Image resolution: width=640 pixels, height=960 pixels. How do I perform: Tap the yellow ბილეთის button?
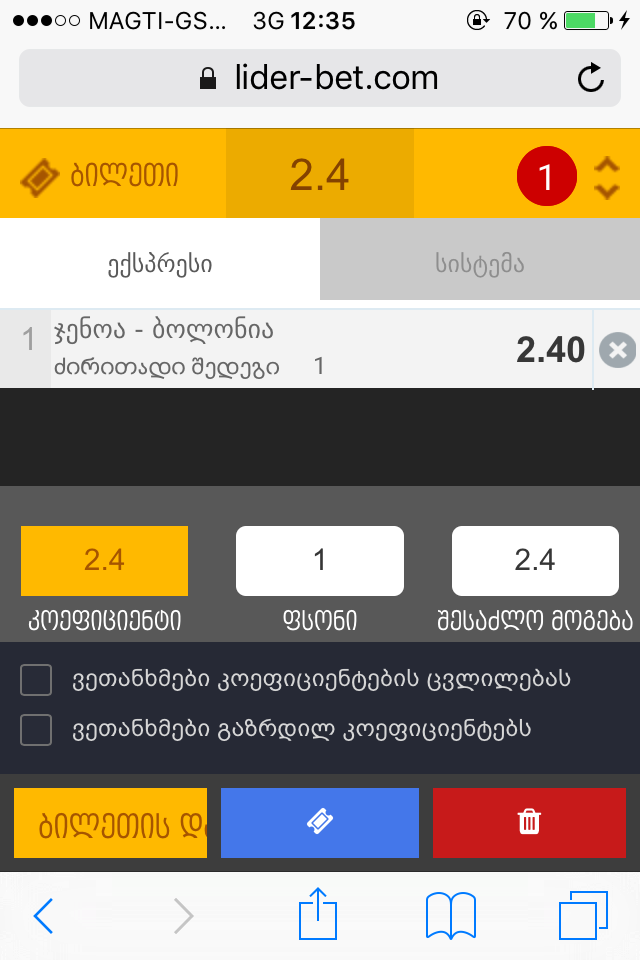(111, 823)
